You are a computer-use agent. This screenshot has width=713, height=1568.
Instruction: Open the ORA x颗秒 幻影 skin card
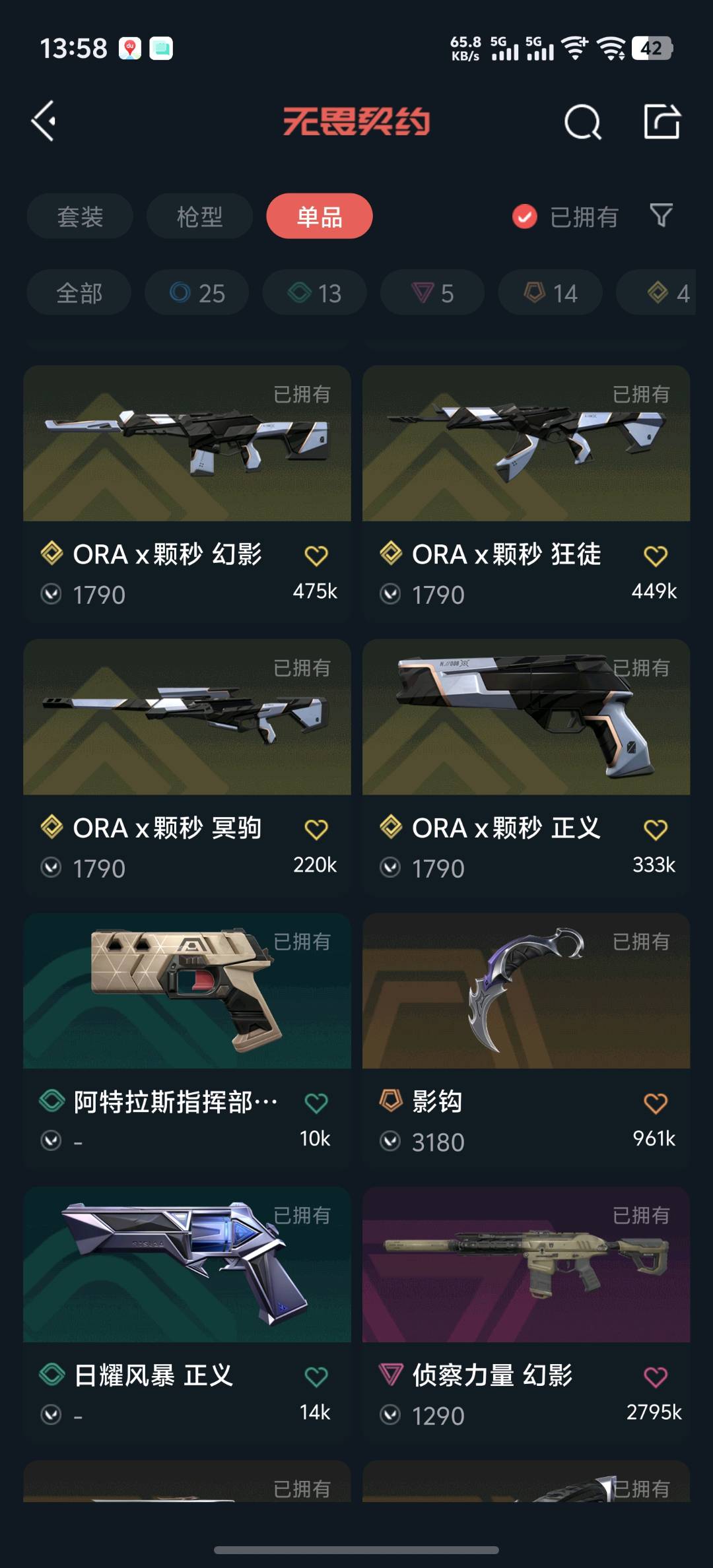[187, 493]
